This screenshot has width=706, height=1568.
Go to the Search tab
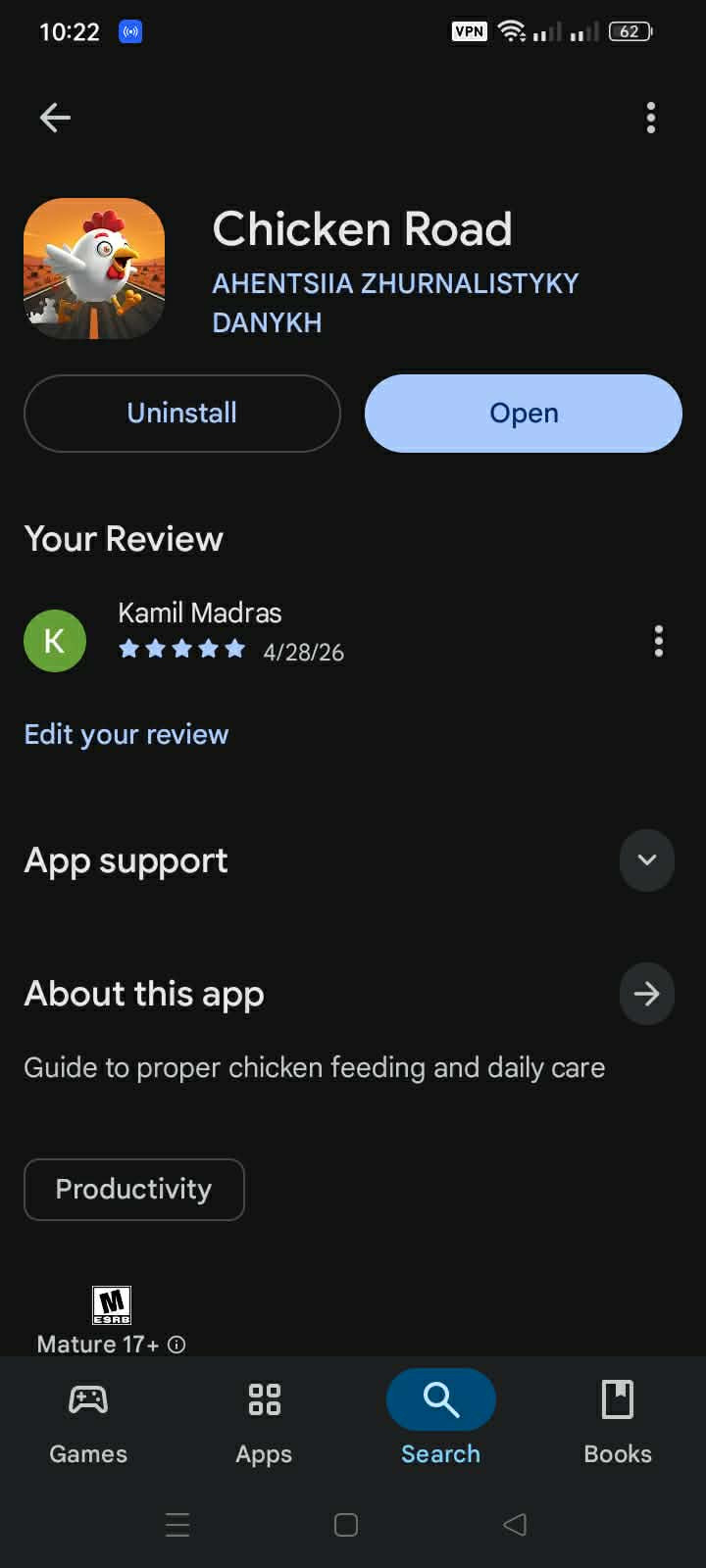point(440,1417)
